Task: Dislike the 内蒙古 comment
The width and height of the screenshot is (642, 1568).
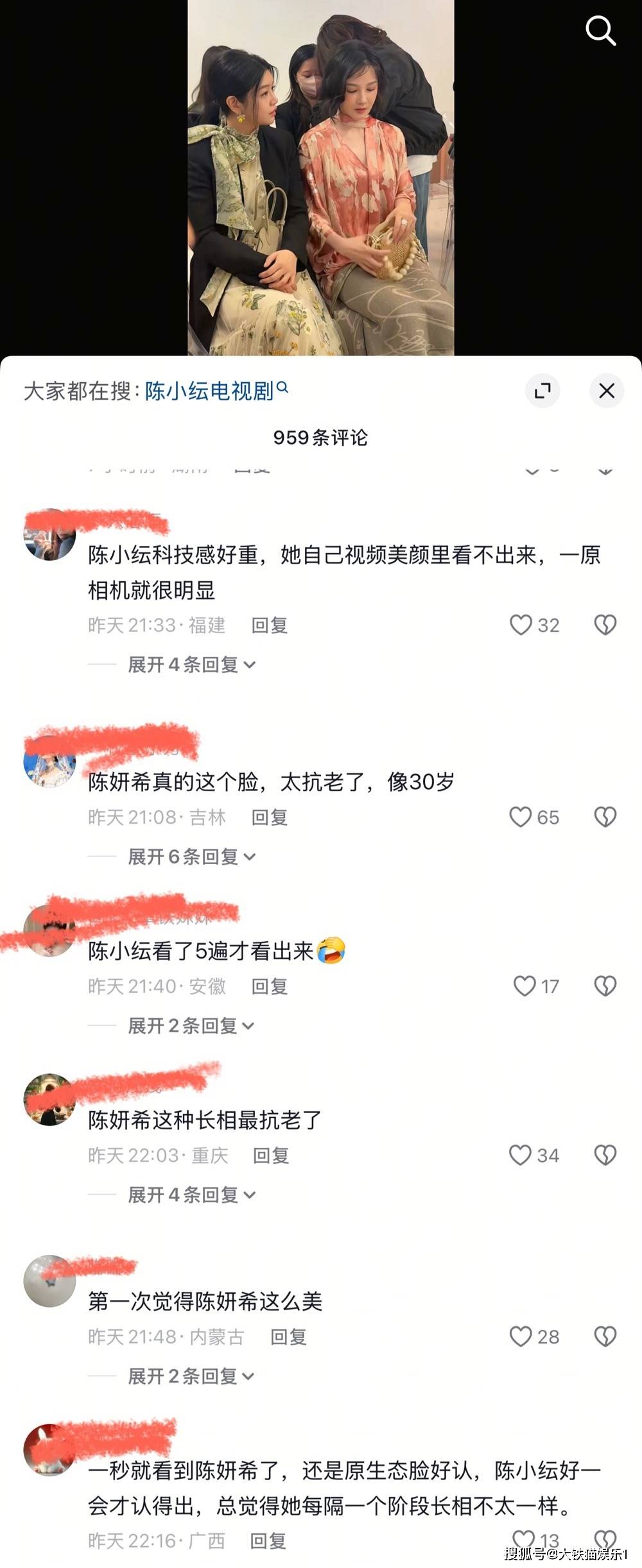Action: pyautogui.click(x=605, y=1336)
